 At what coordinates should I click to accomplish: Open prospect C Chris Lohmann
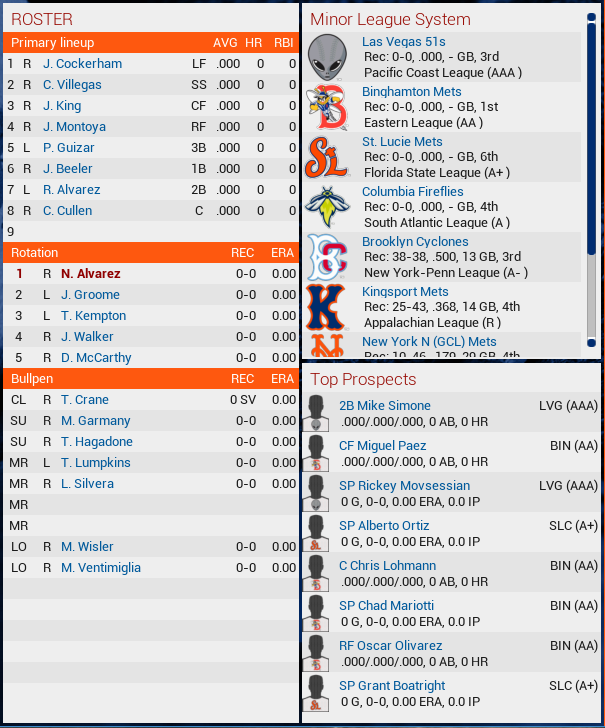pyautogui.click(x=387, y=566)
